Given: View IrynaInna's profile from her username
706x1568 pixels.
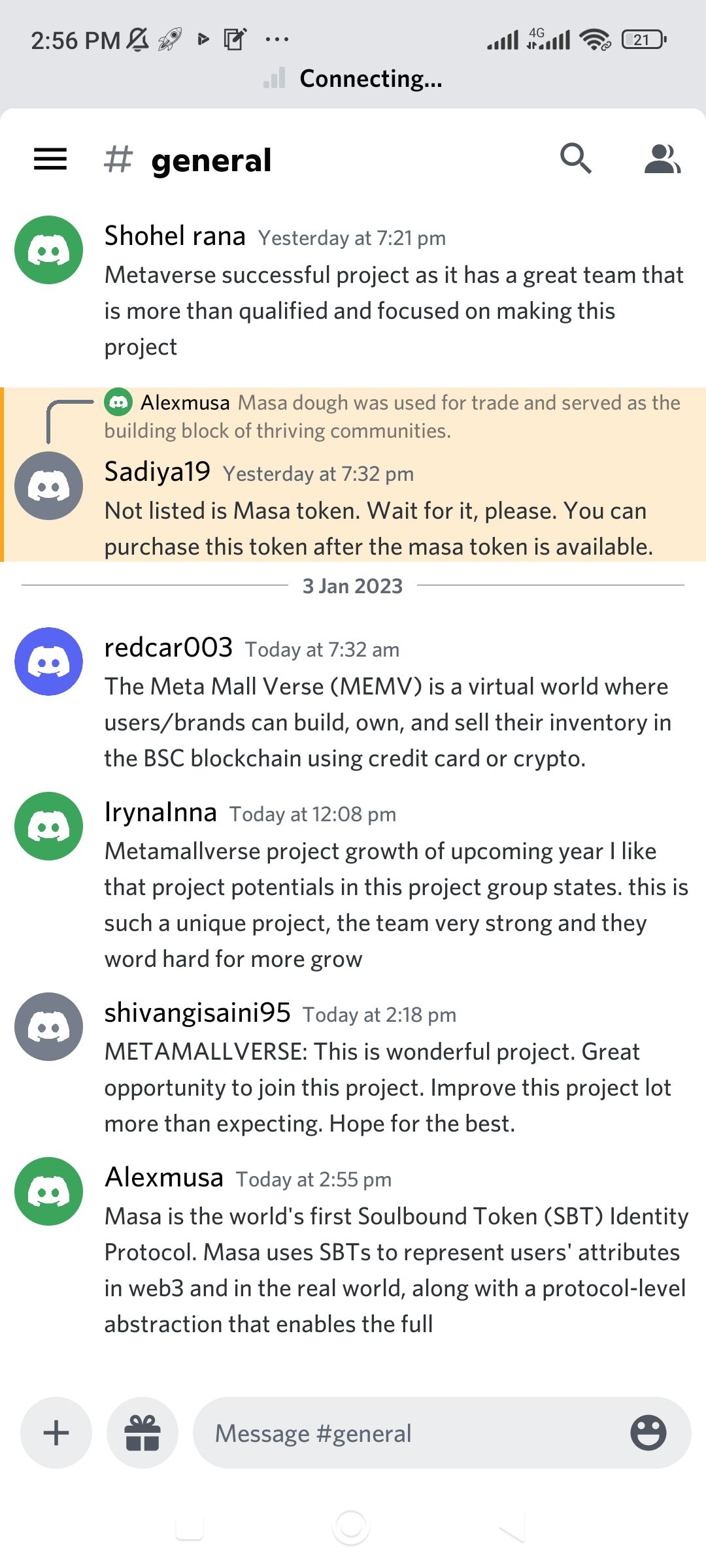Looking at the screenshot, I should [x=161, y=812].
